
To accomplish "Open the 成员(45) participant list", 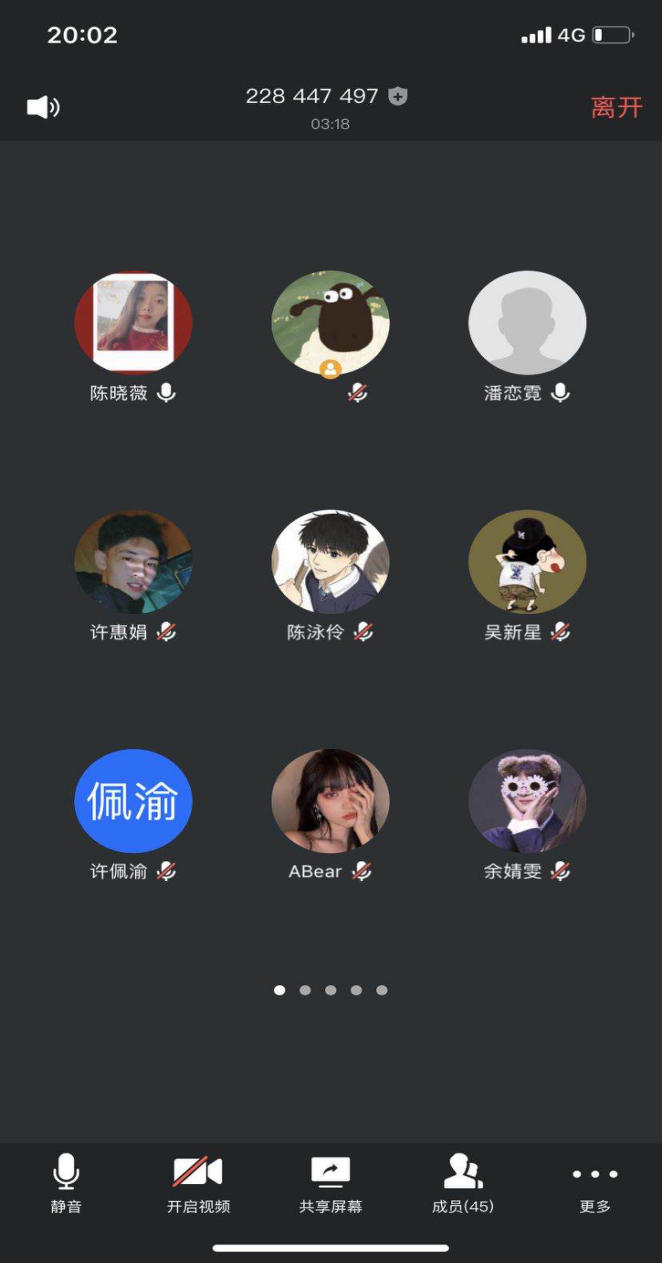I will point(463,1183).
